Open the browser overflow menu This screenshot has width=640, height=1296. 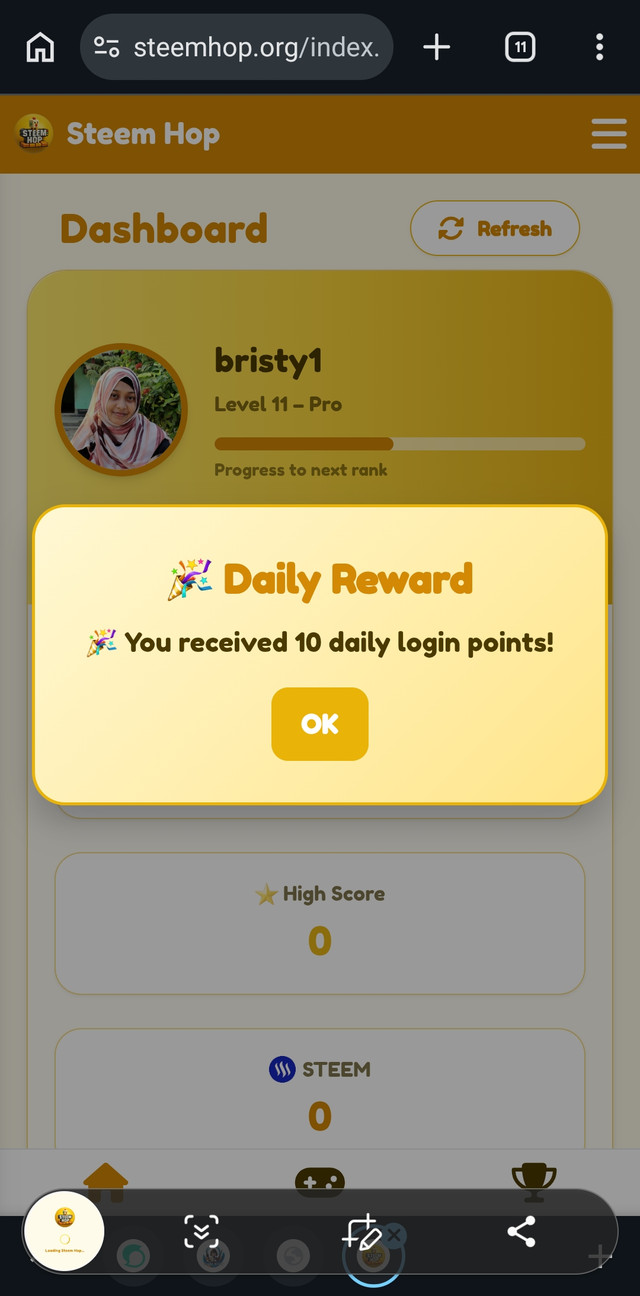pos(599,47)
